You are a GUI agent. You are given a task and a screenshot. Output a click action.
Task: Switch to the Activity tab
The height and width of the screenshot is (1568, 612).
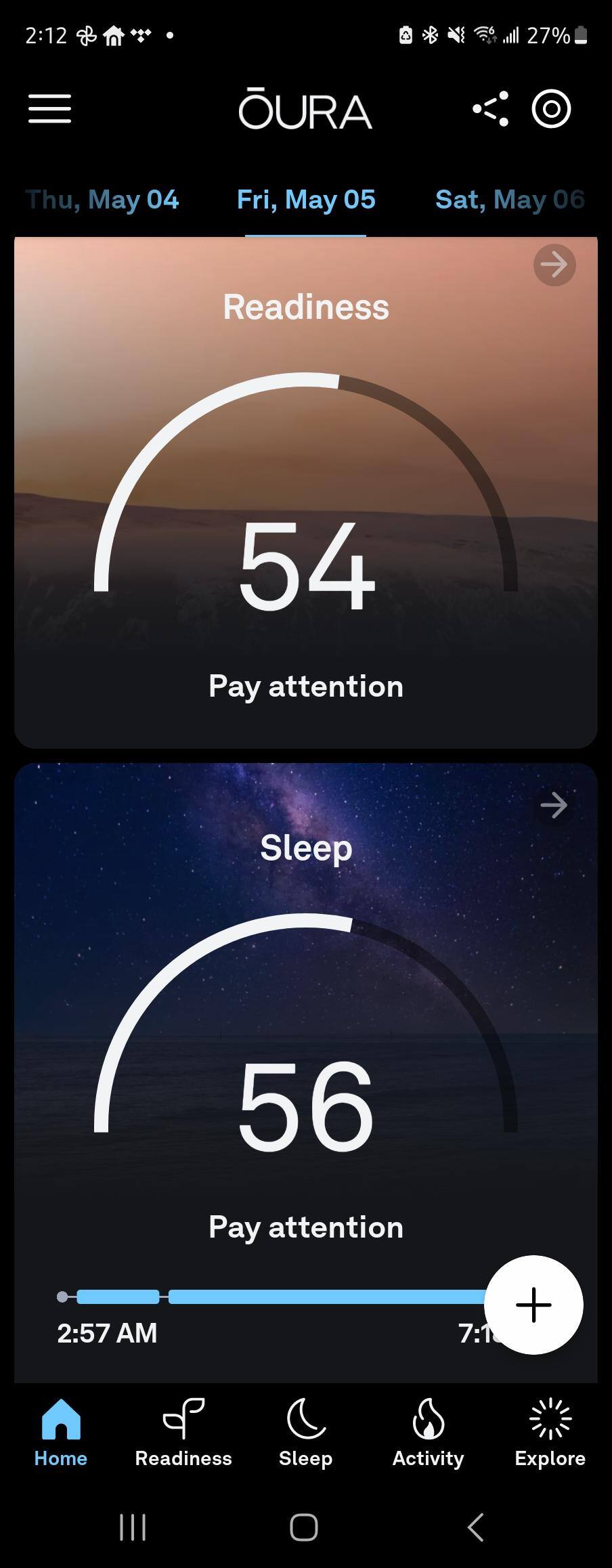coord(428,1433)
